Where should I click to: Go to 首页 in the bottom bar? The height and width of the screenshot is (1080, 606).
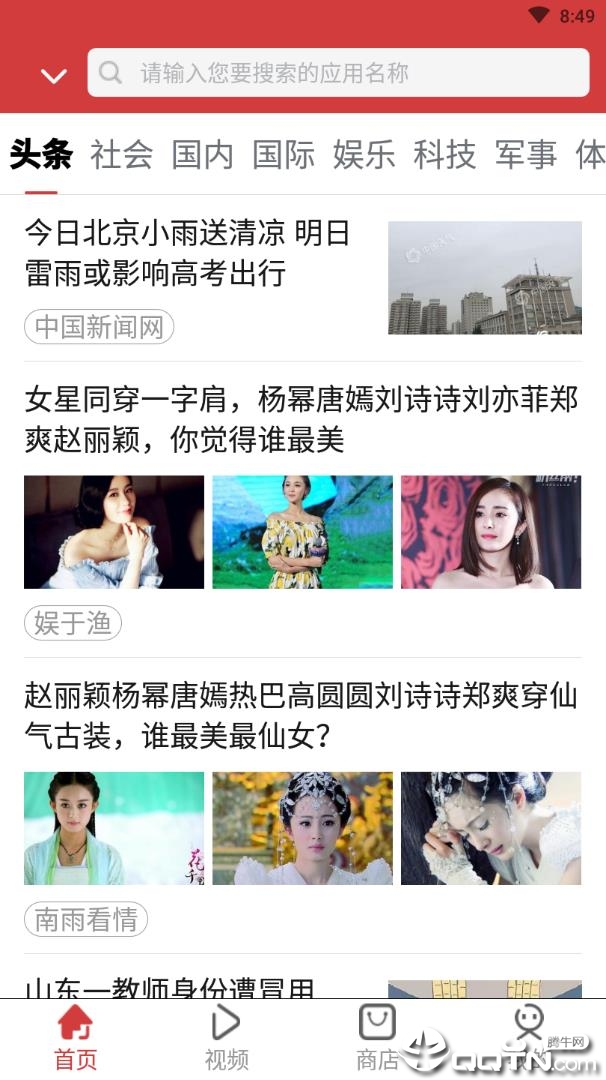click(75, 1040)
